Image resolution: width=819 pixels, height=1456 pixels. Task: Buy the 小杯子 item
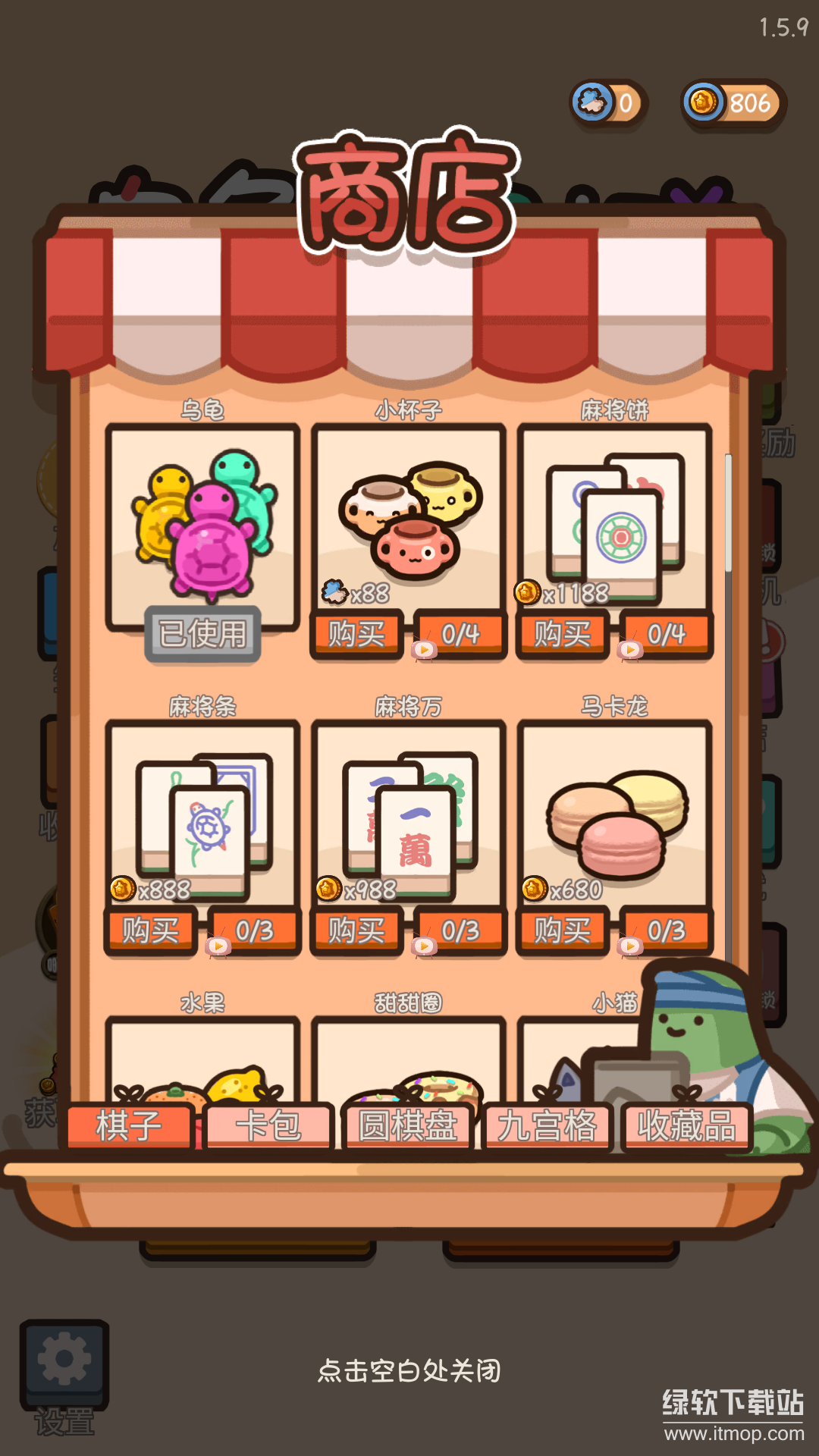356,635
